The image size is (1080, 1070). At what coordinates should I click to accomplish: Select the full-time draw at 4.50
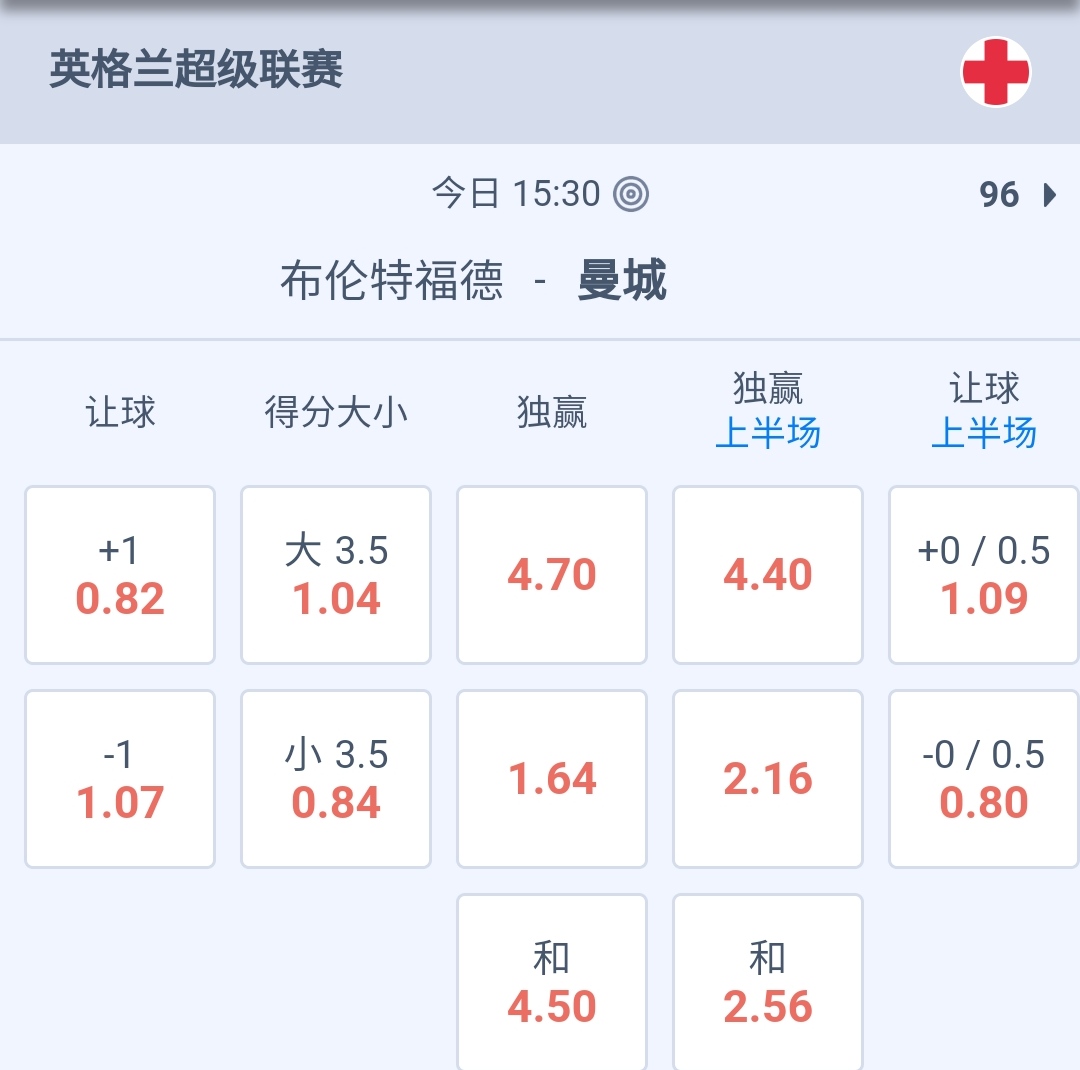(552, 982)
